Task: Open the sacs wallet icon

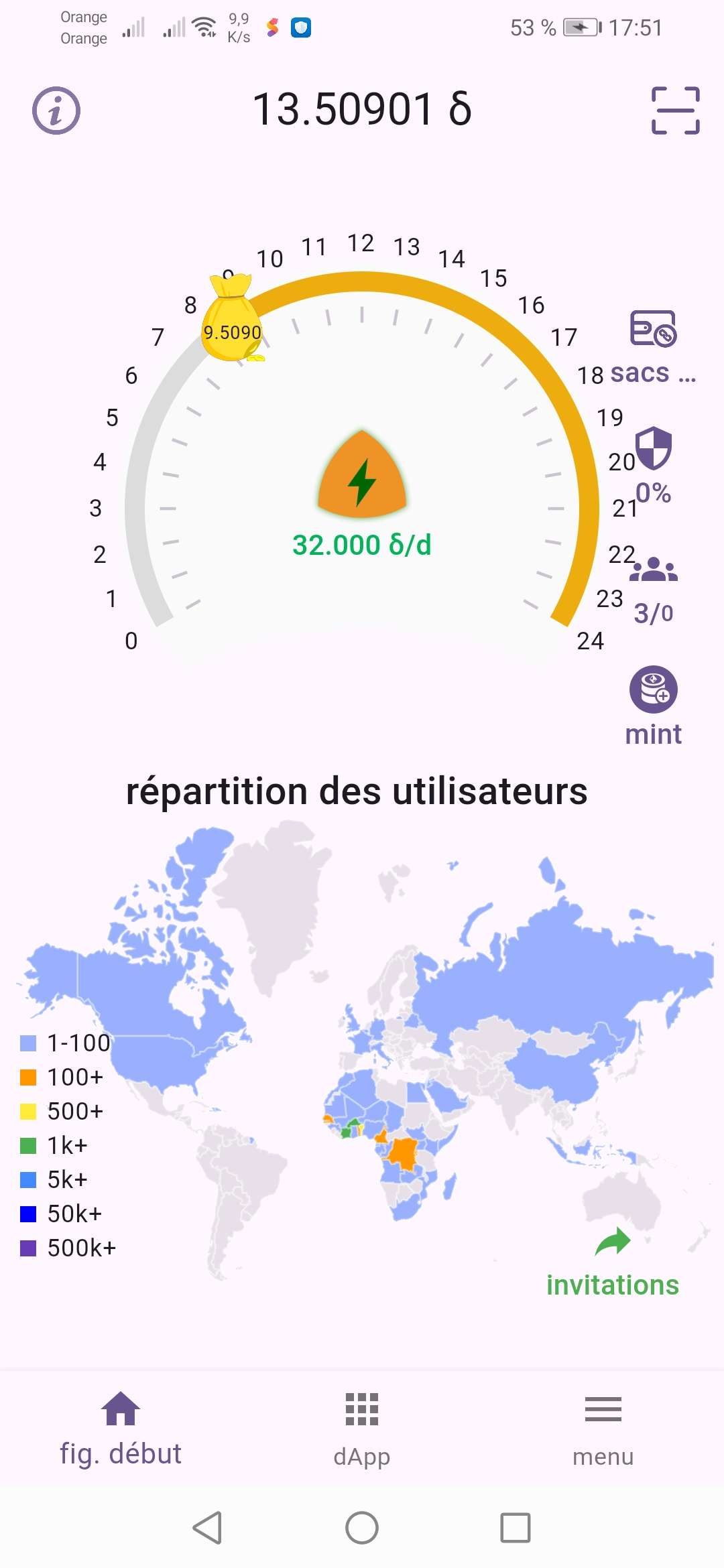Action: (x=653, y=329)
